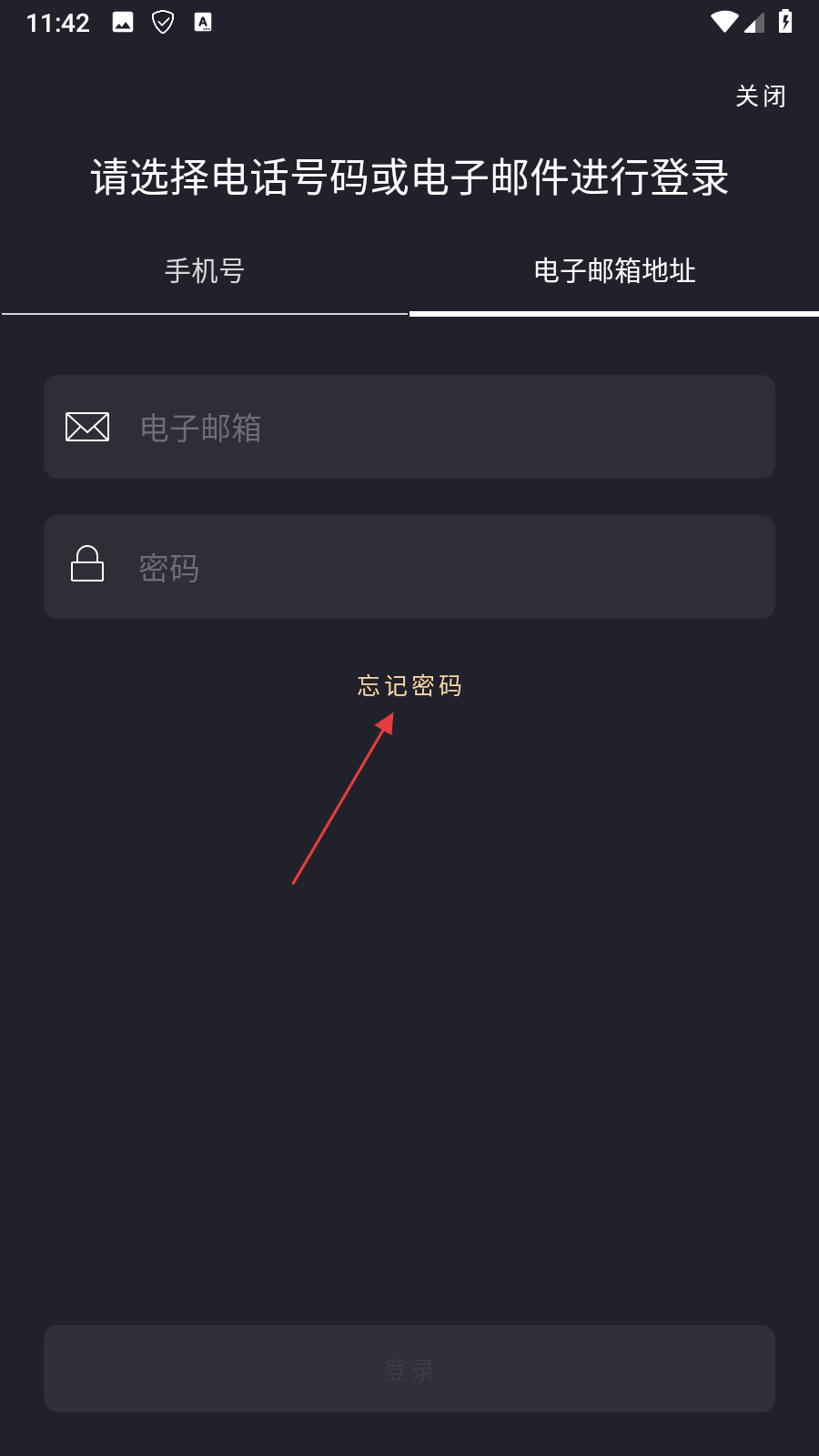
Task: Tap the 登录 button
Action: (409, 1369)
